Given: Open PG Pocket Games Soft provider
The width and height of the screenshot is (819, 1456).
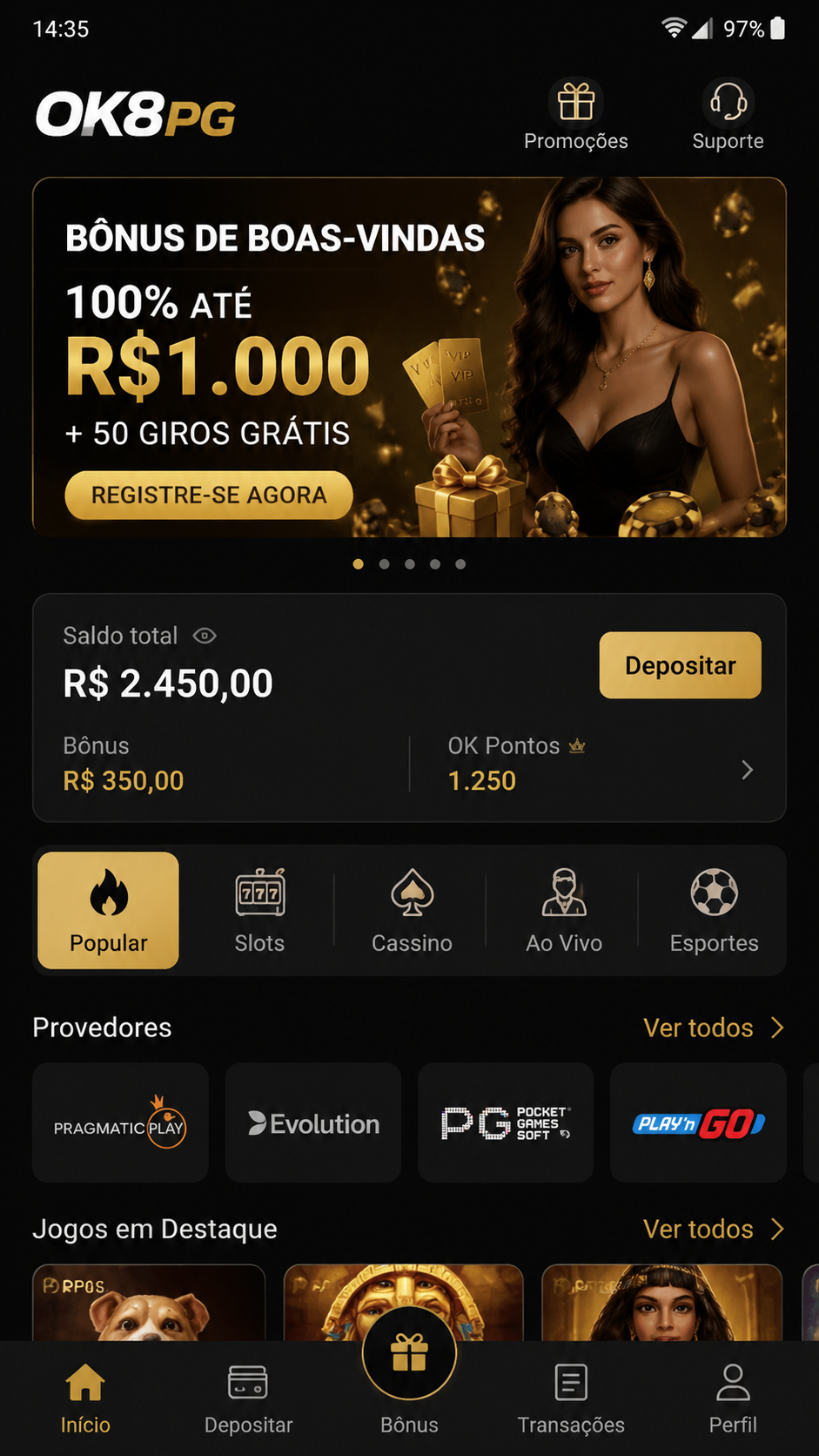Looking at the screenshot, I should pyautogui.click(x=506, y=1122).
